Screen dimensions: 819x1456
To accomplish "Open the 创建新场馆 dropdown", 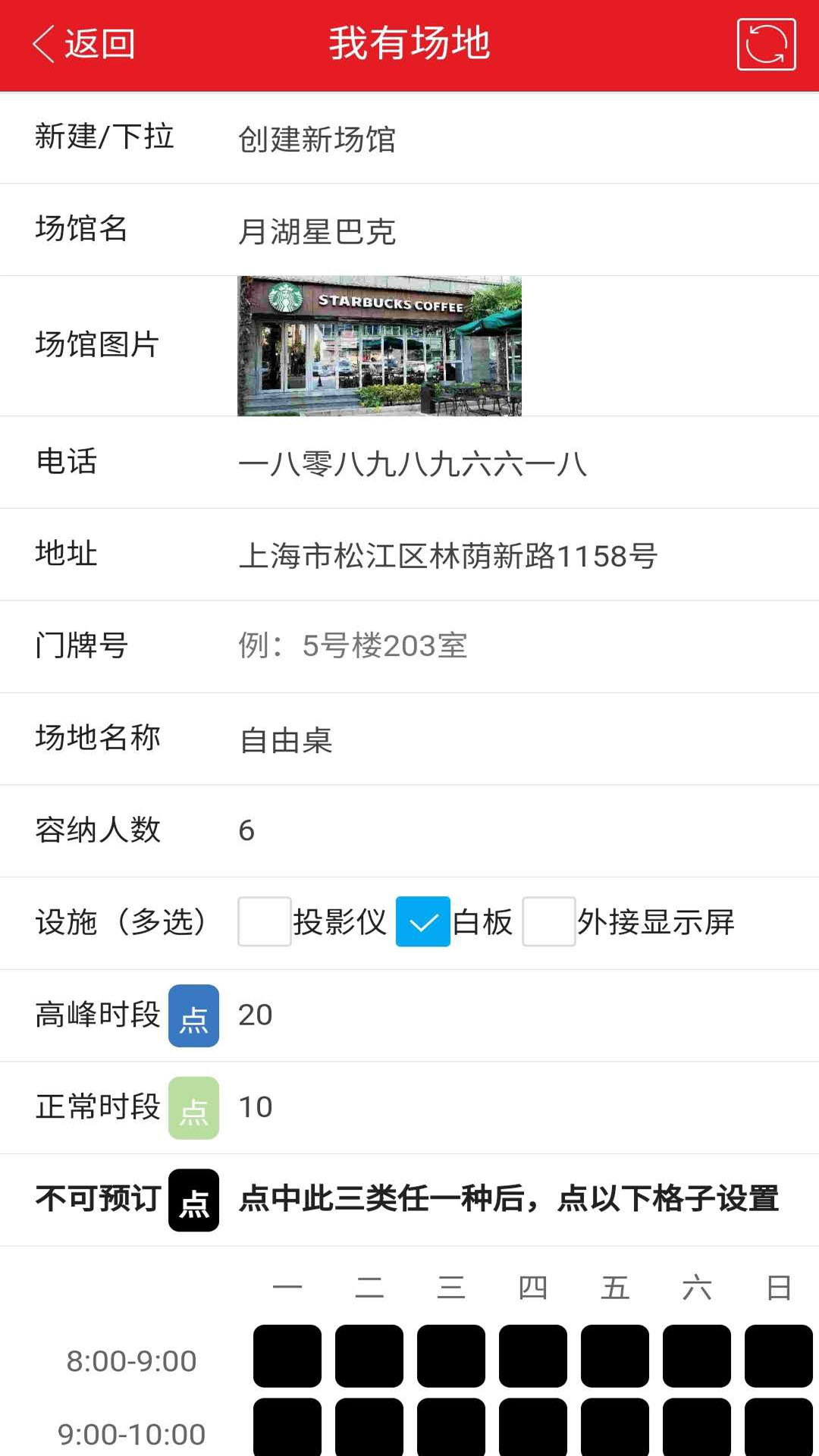I will (317, 140).
